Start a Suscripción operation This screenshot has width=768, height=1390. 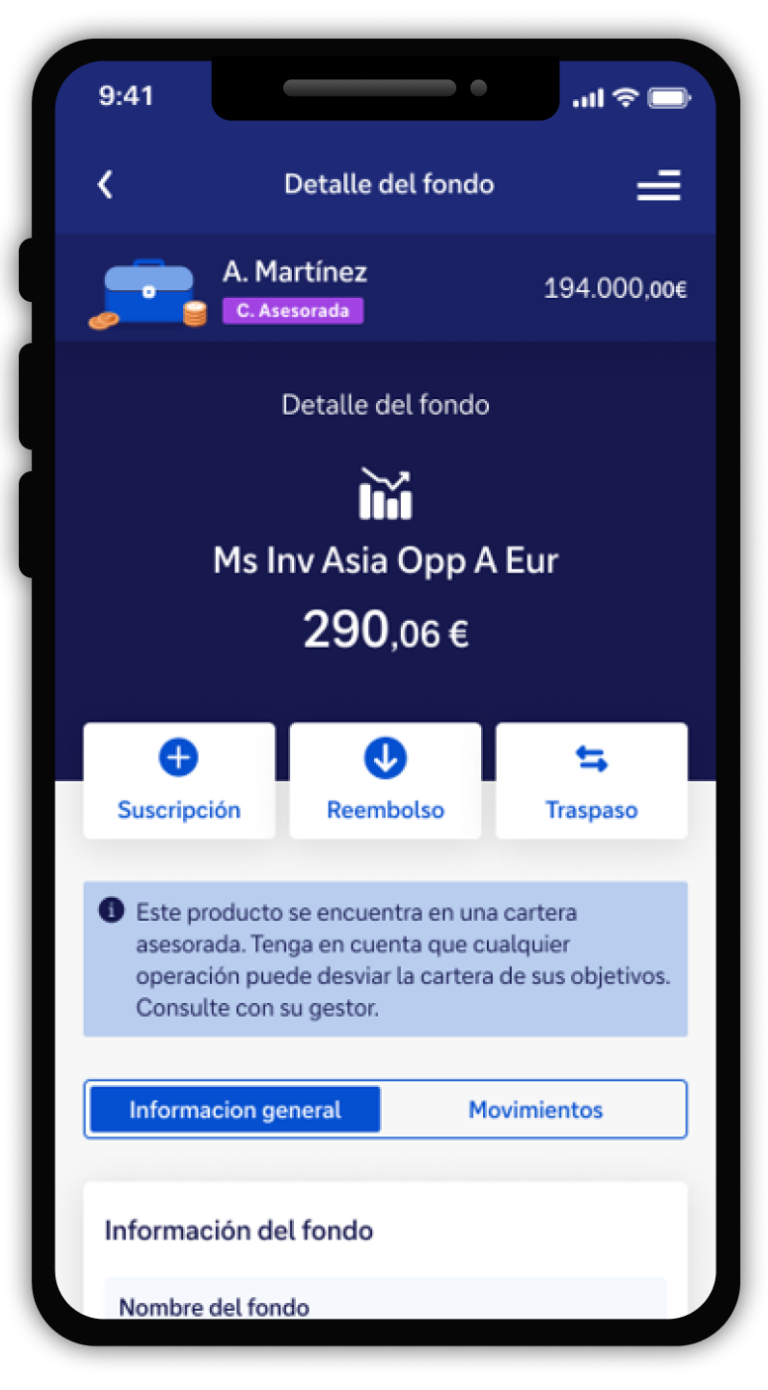click(x=179, y=781)
